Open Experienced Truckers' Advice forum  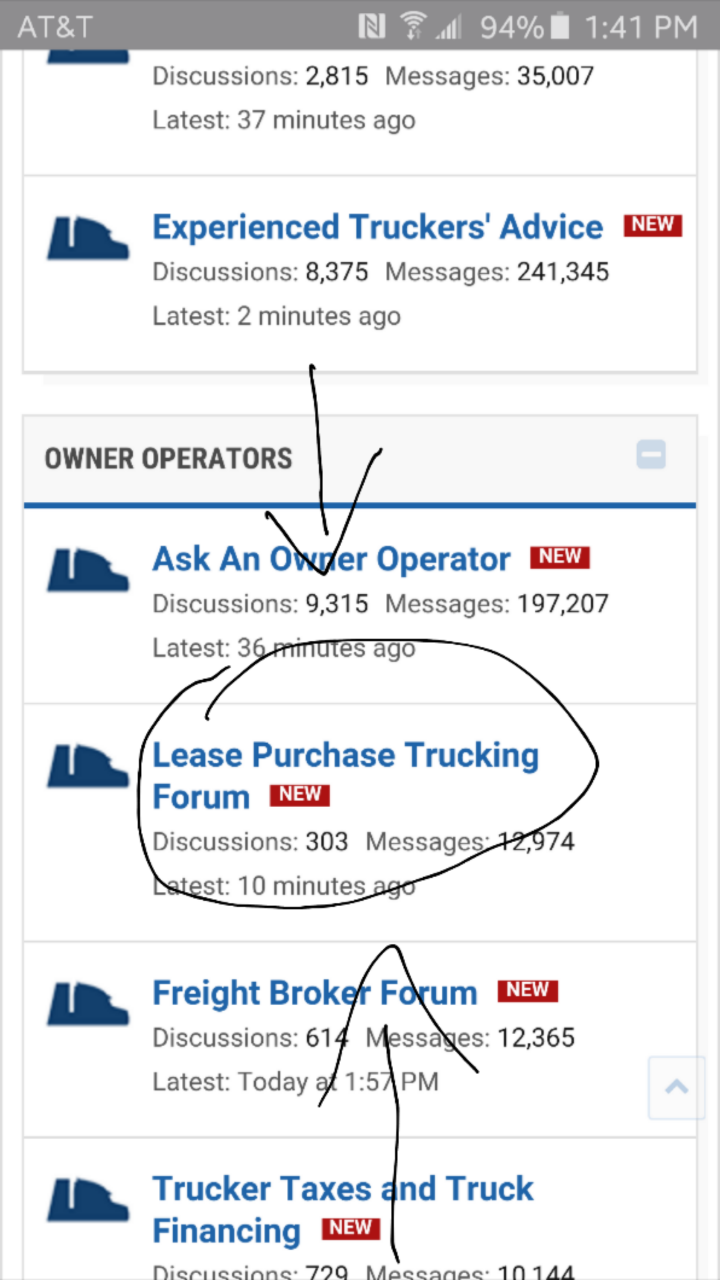click(377, 228)
